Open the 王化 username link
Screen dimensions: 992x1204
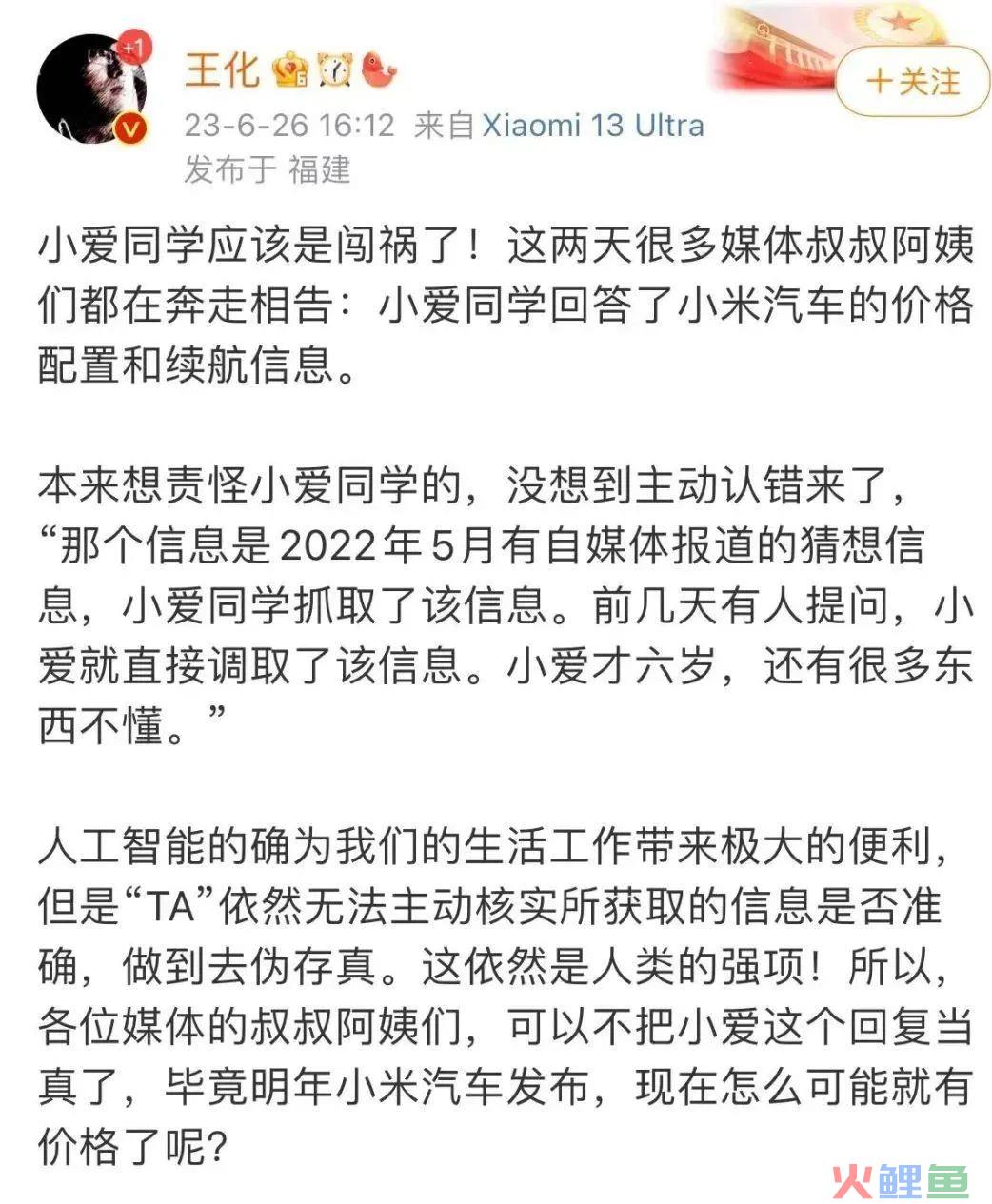click(x=220, y=69)
